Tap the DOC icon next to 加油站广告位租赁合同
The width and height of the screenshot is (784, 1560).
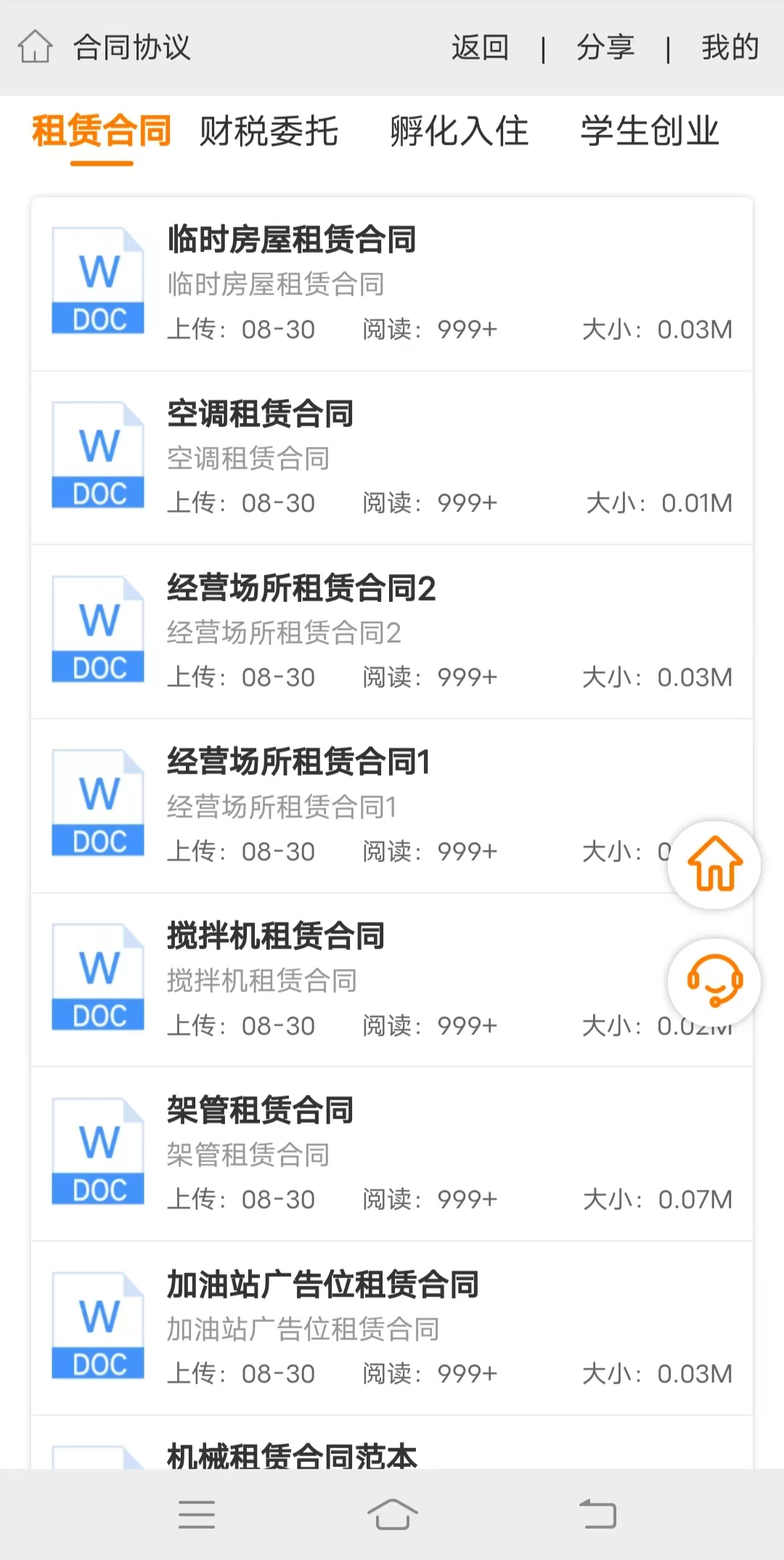(x=98, y=1325)
